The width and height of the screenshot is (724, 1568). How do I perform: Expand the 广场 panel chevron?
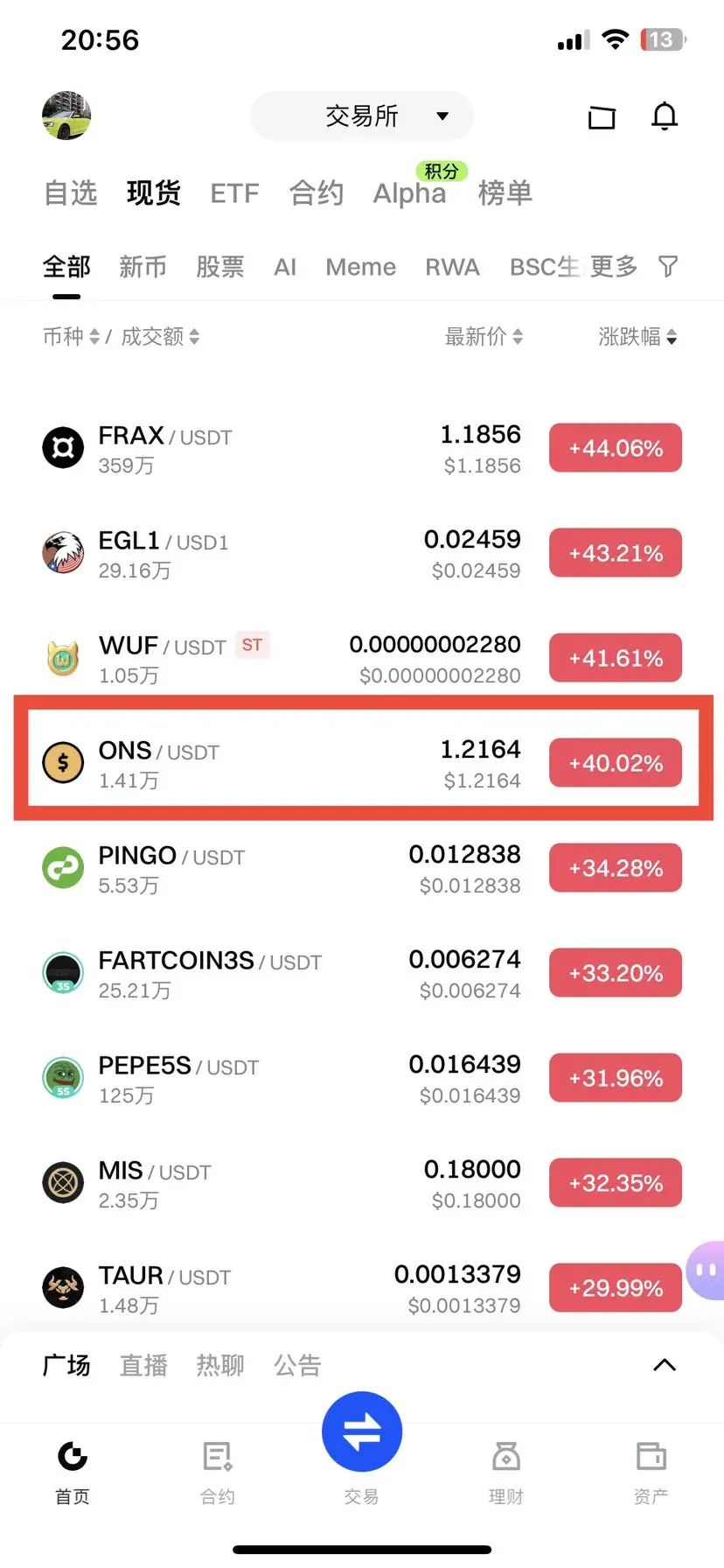point(665,1365)
